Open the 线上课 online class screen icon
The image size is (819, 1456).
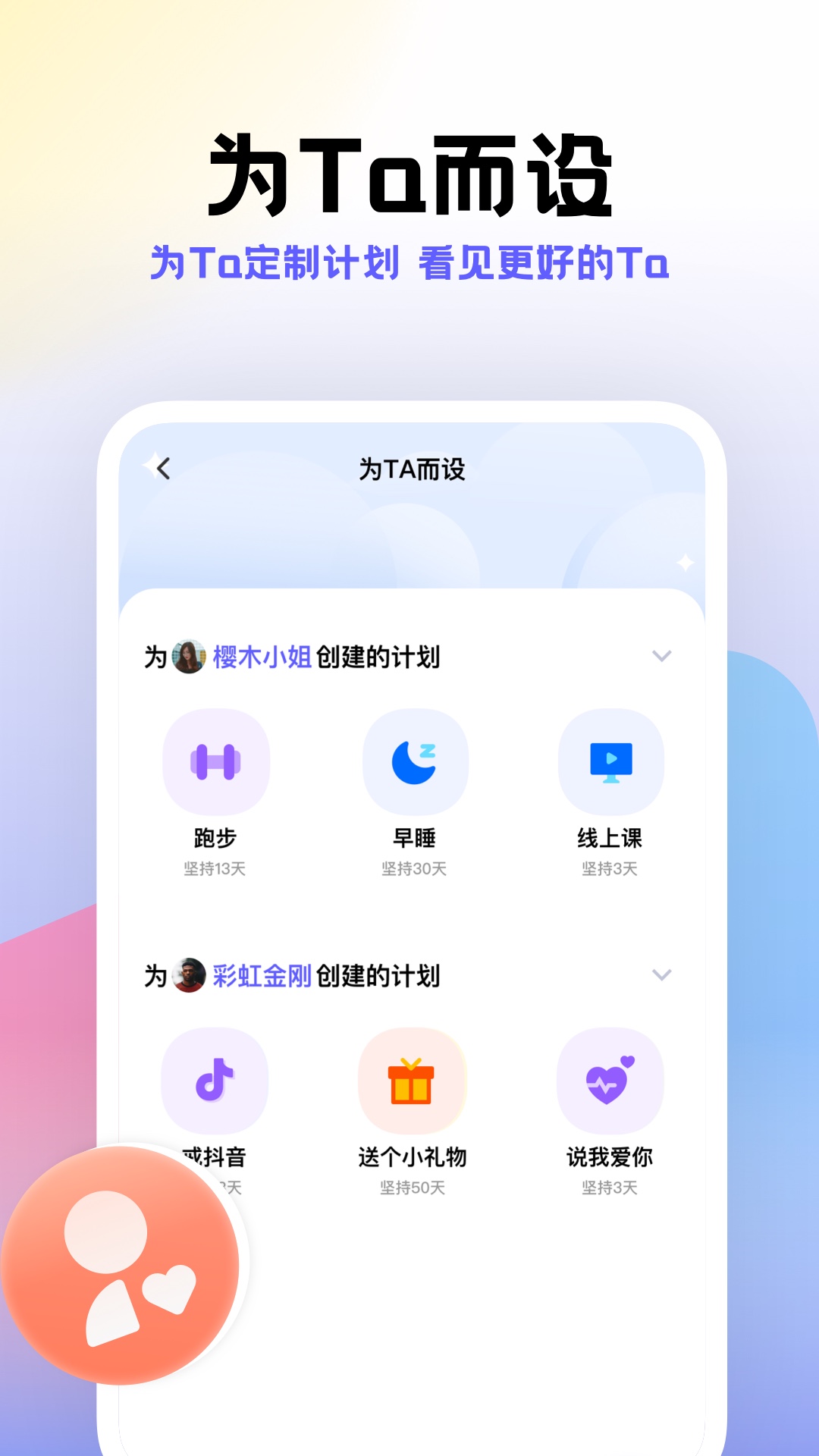tap(611, 762)
